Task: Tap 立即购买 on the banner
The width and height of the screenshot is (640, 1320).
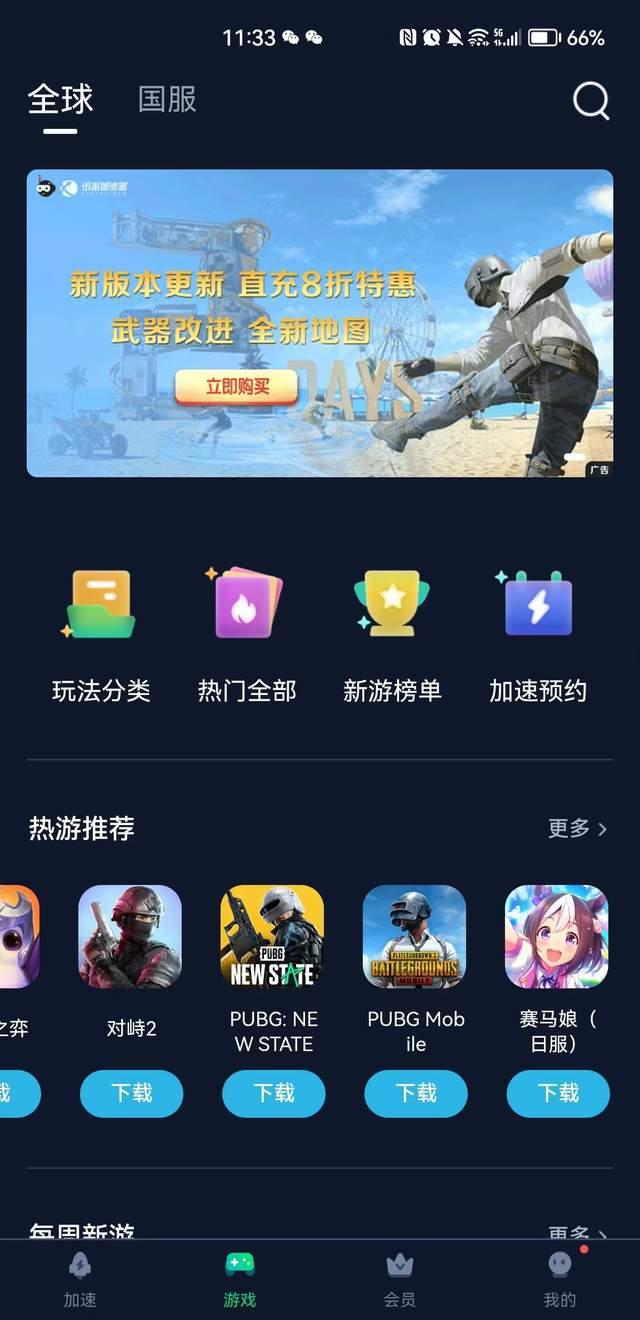Action: coord(237,387)
